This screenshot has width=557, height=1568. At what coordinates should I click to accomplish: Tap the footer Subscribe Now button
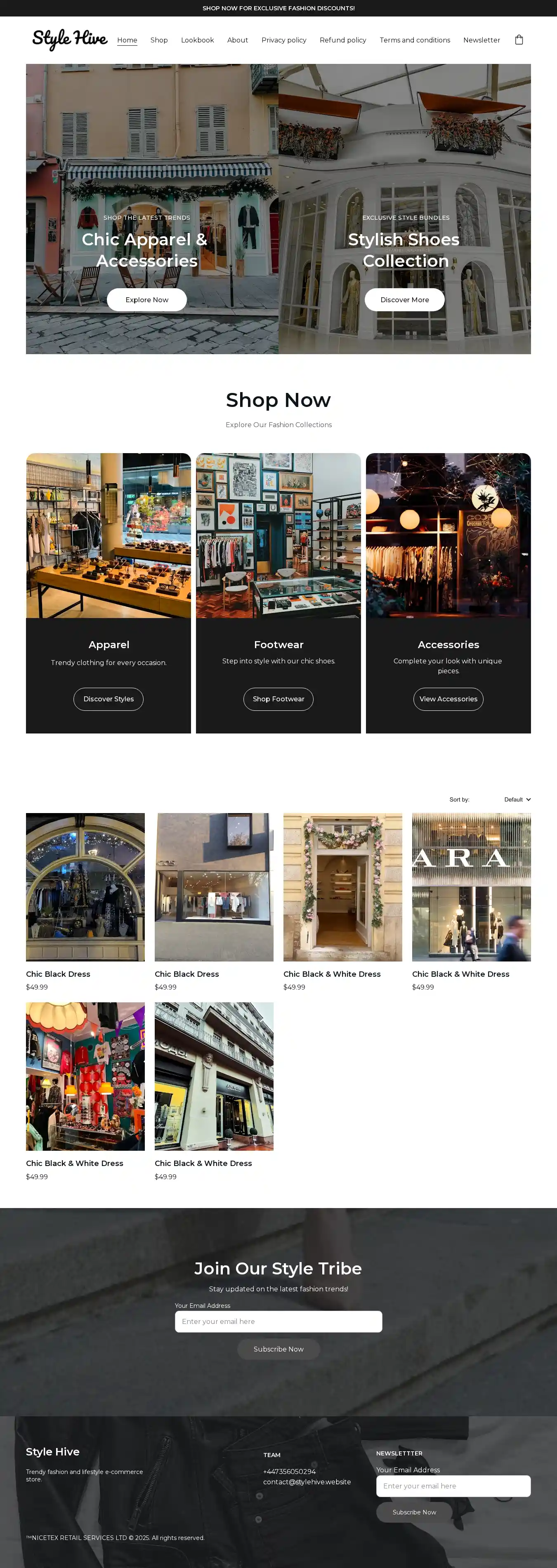point(414,1512)
